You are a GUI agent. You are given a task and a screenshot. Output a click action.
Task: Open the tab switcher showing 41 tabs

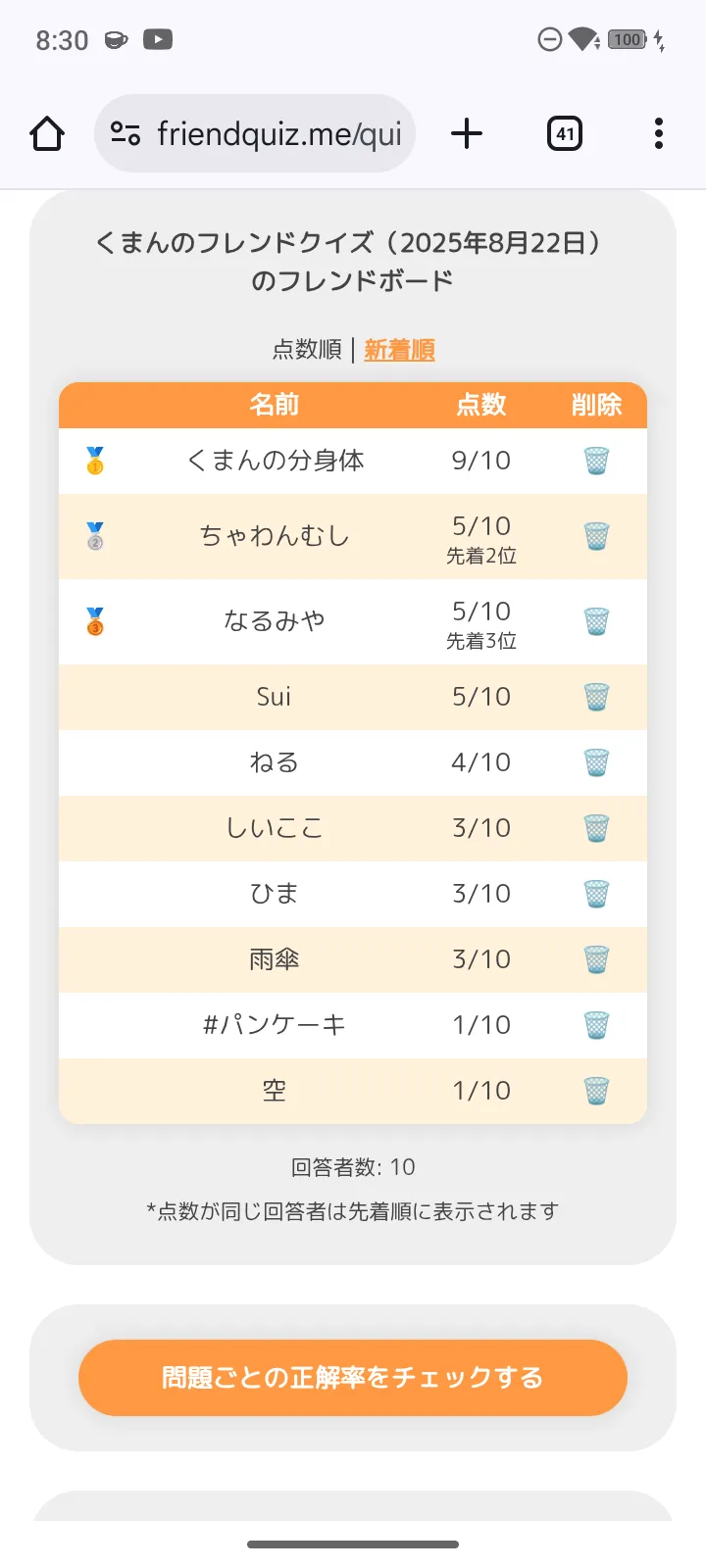[x=564, y=133]
